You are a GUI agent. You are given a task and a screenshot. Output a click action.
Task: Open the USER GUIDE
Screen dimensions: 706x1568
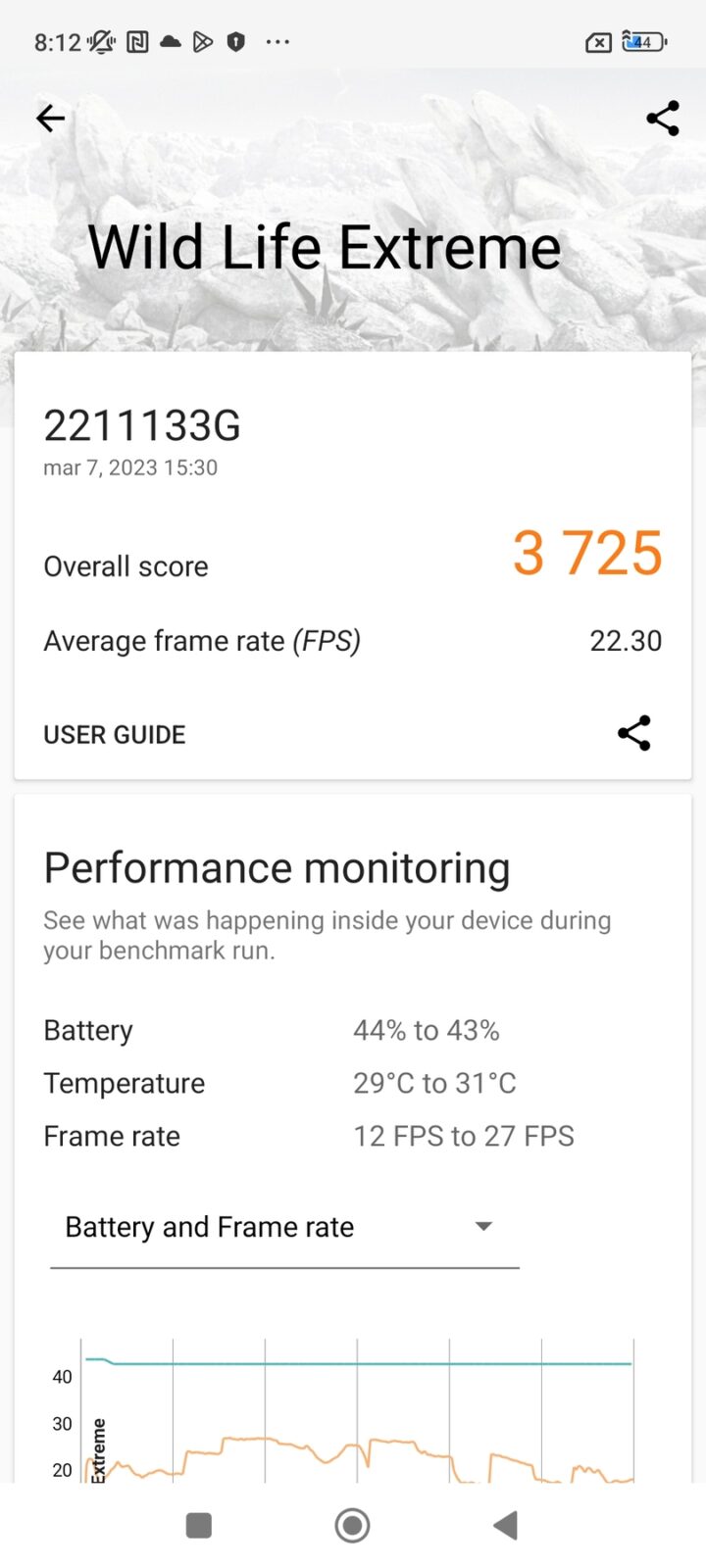114,735
